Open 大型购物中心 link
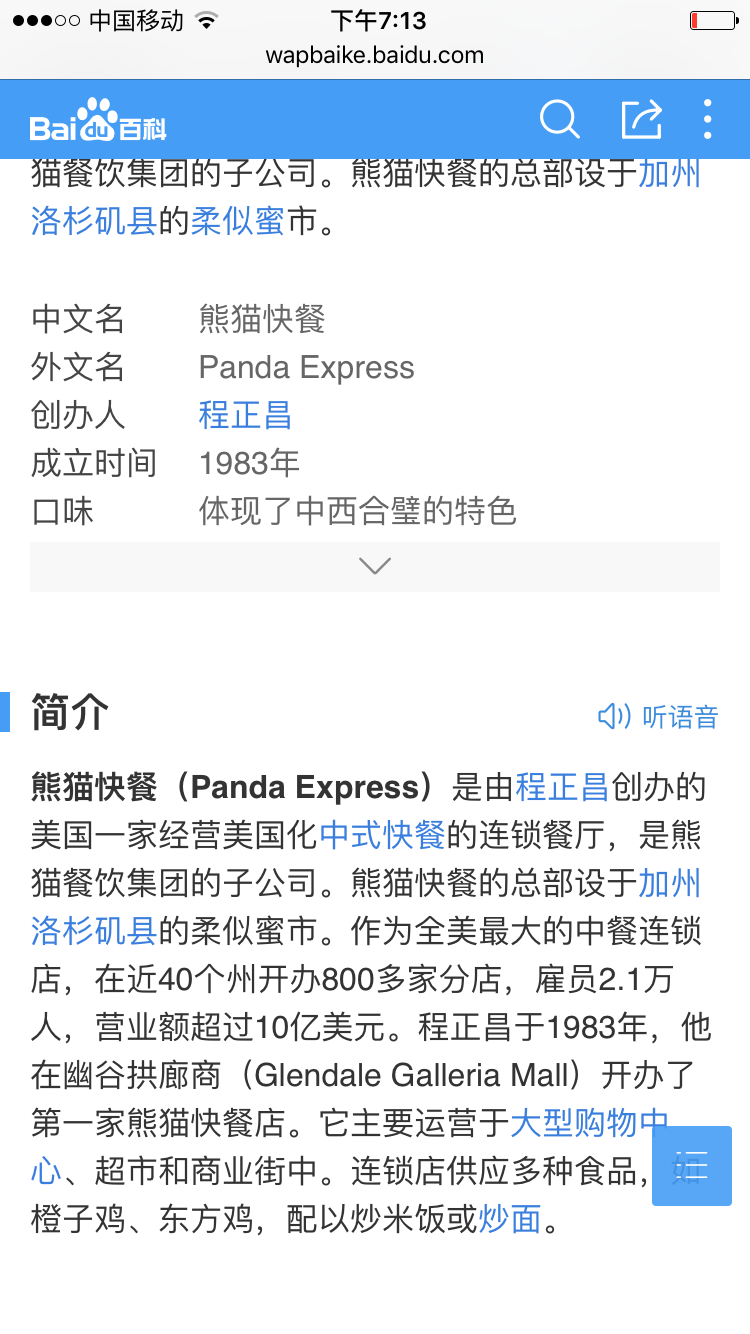This screenshot has height=1334, width=750. pyautogui.click(x=590, y=1123)
